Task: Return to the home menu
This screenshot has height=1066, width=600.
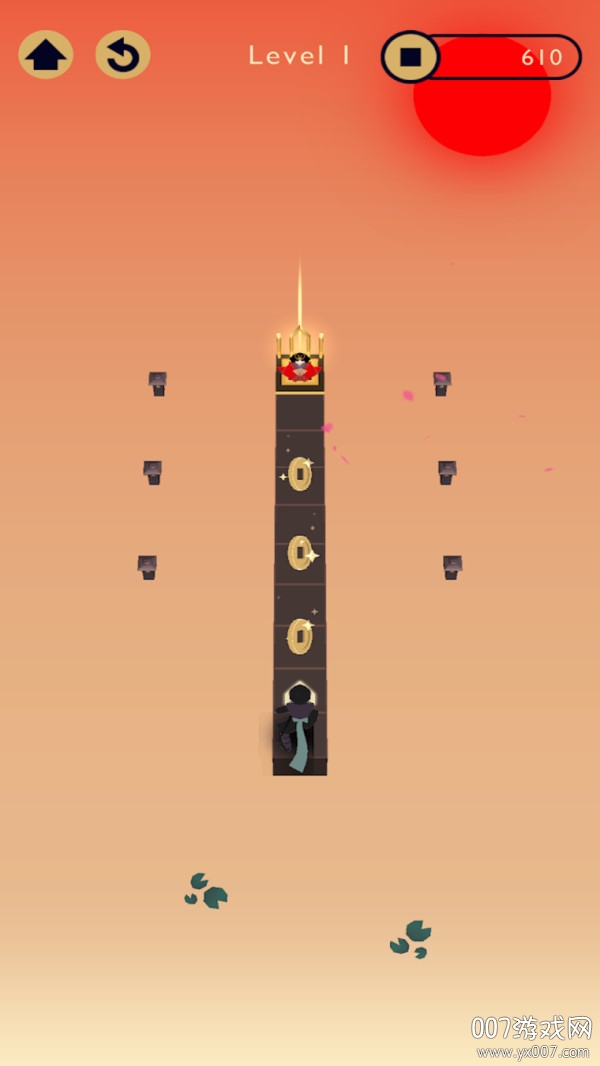Action: pyautogui.click(x=45, y=55)
